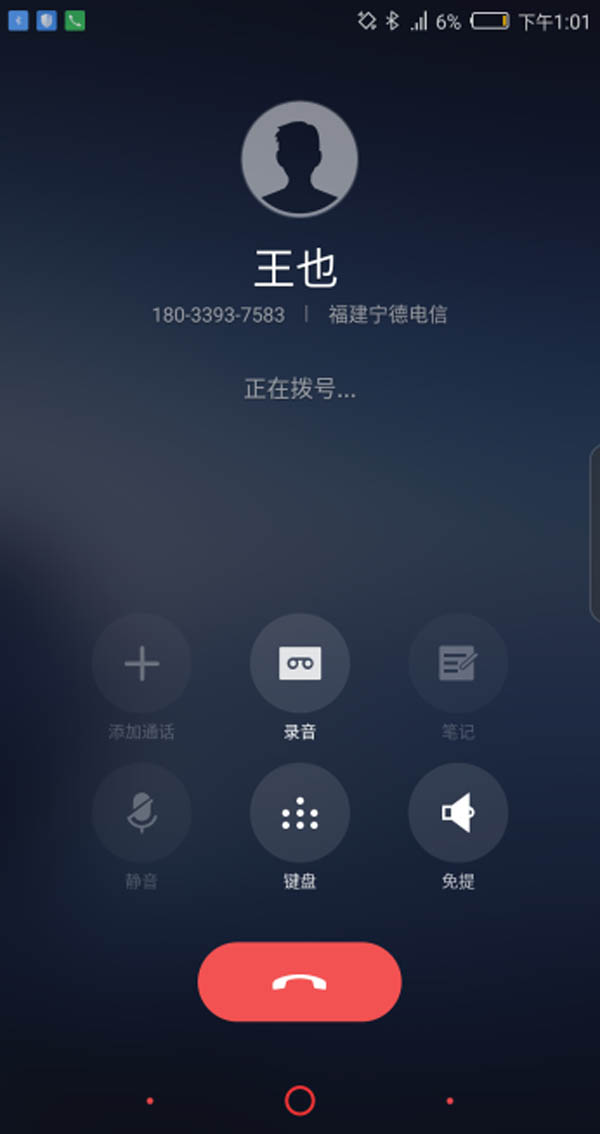Tap the contact avatar of 王也
This screenshot has width=600, height=1134.
[299, 159]
